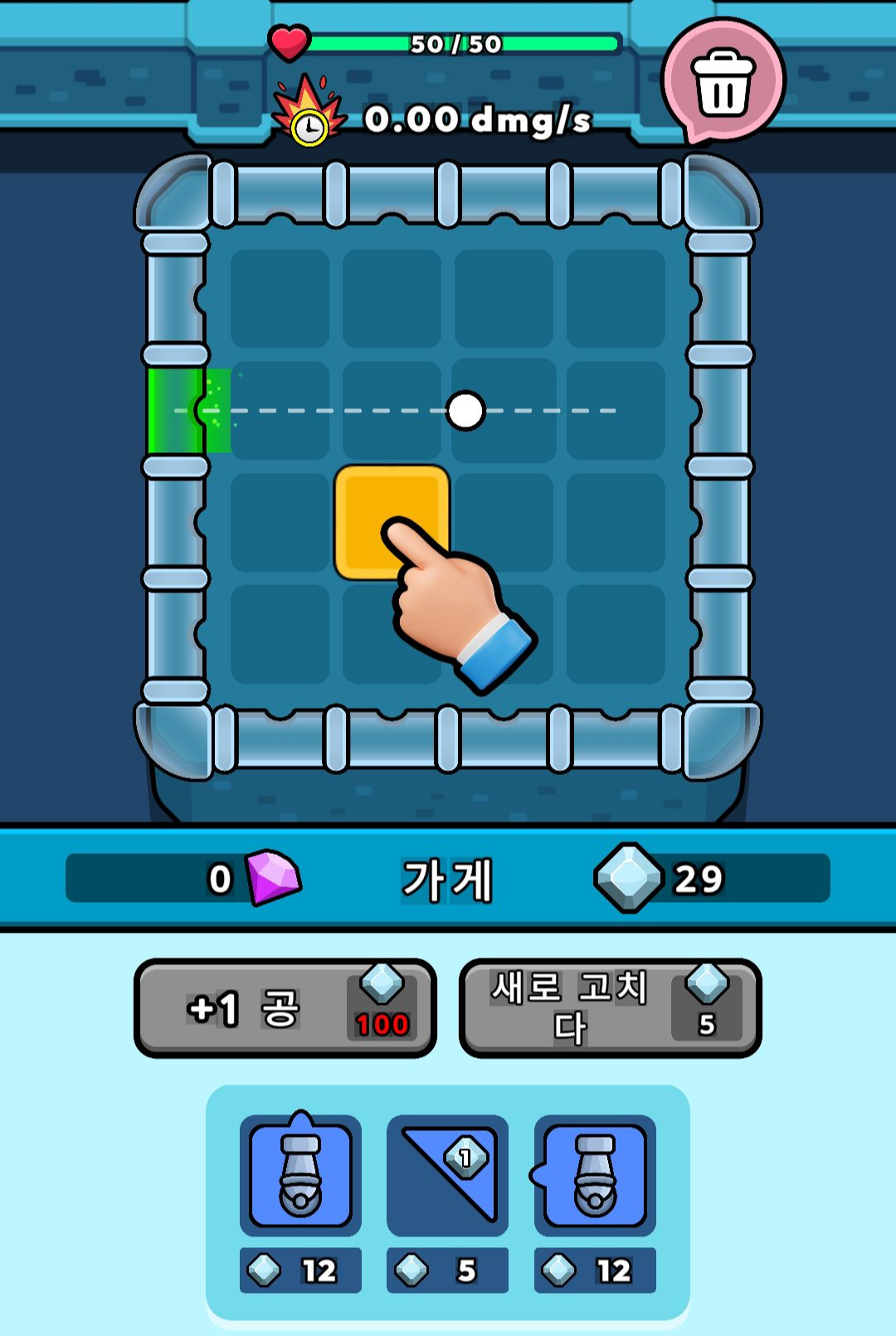Buy +1 공 for 100 gems
896x1336 pixels.
pos(285,1007)
